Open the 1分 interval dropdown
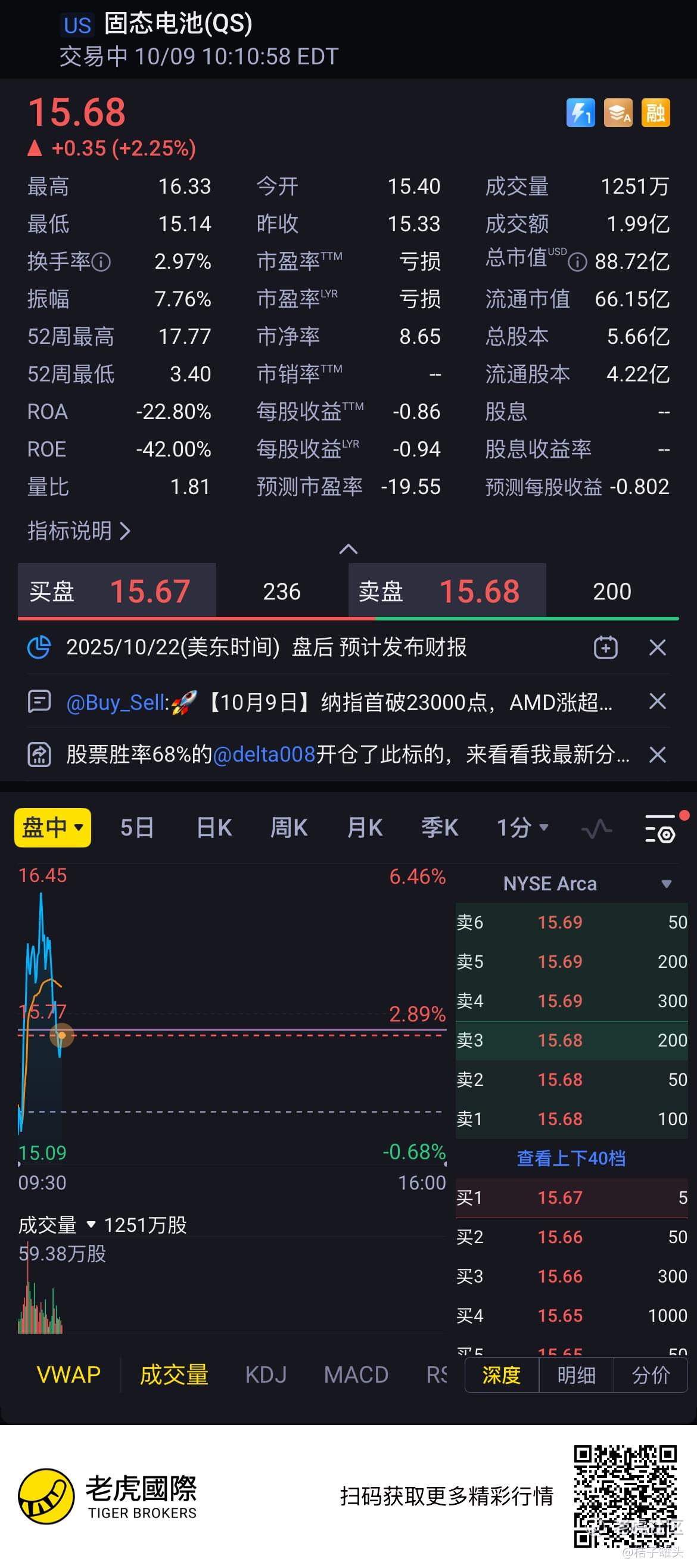 tap(522, 828)
